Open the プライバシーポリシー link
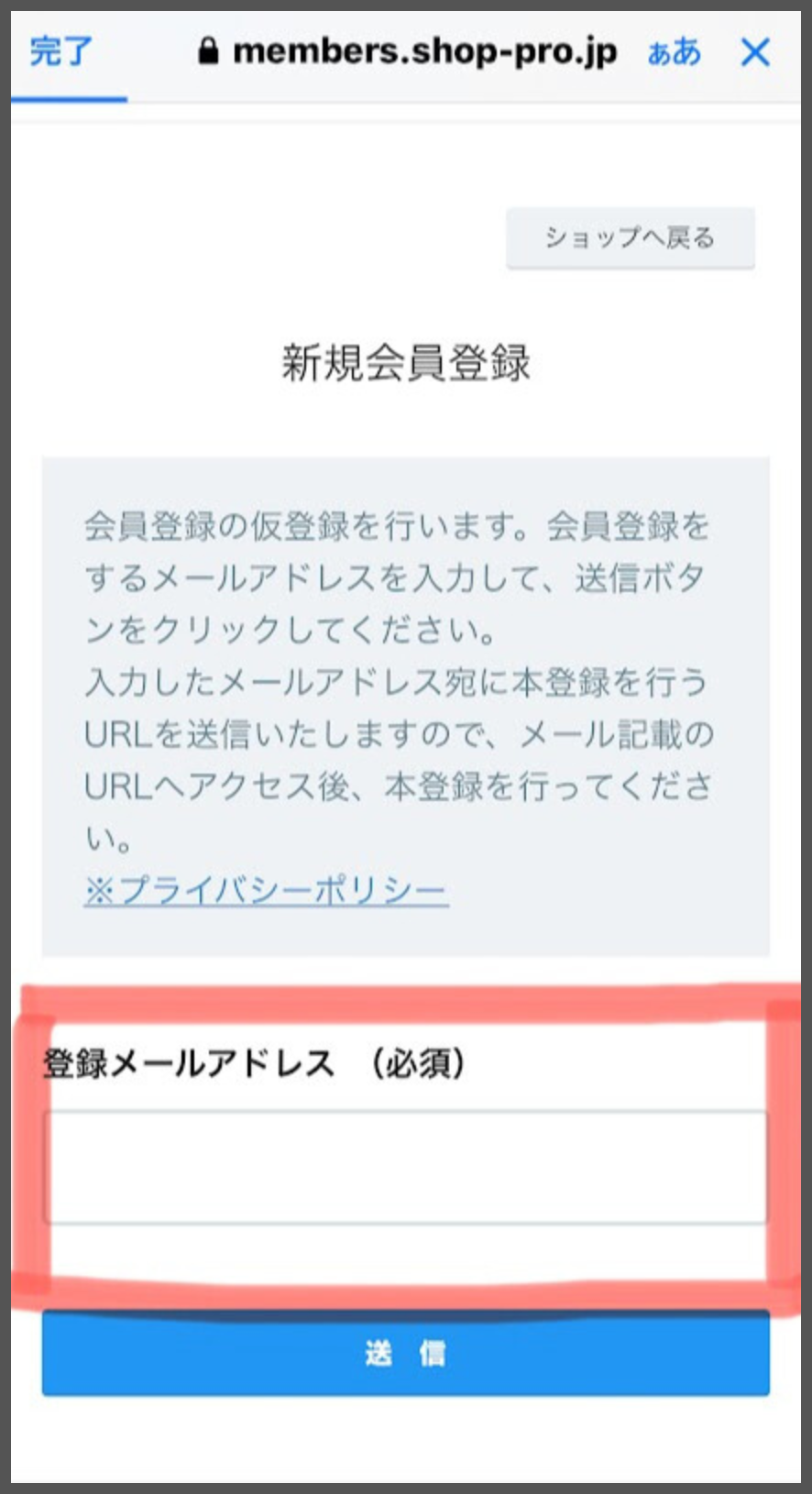The width and height of the screenshot is (812, 1494). tap(266, 890)
